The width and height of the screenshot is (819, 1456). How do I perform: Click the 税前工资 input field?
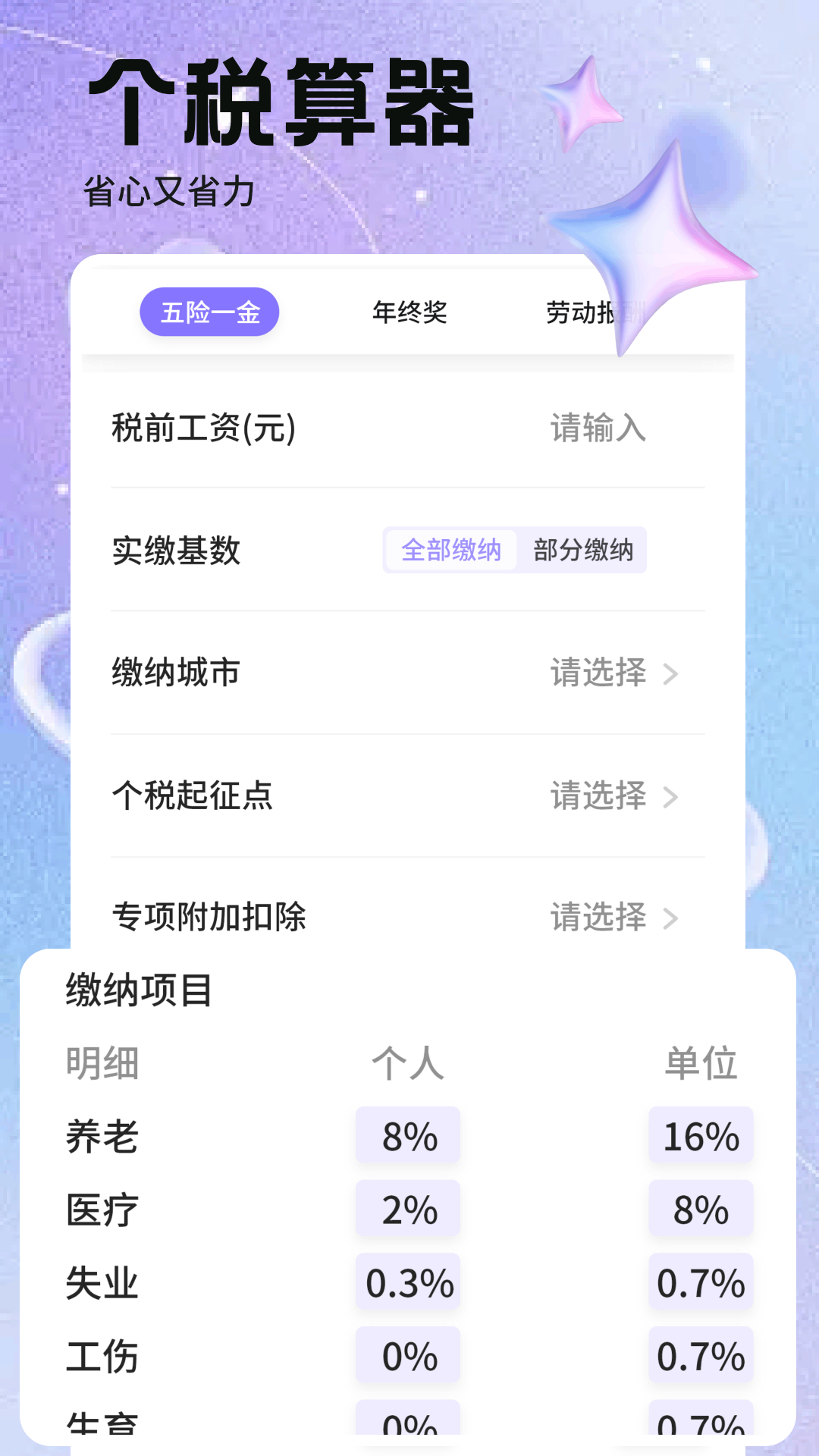598,428
